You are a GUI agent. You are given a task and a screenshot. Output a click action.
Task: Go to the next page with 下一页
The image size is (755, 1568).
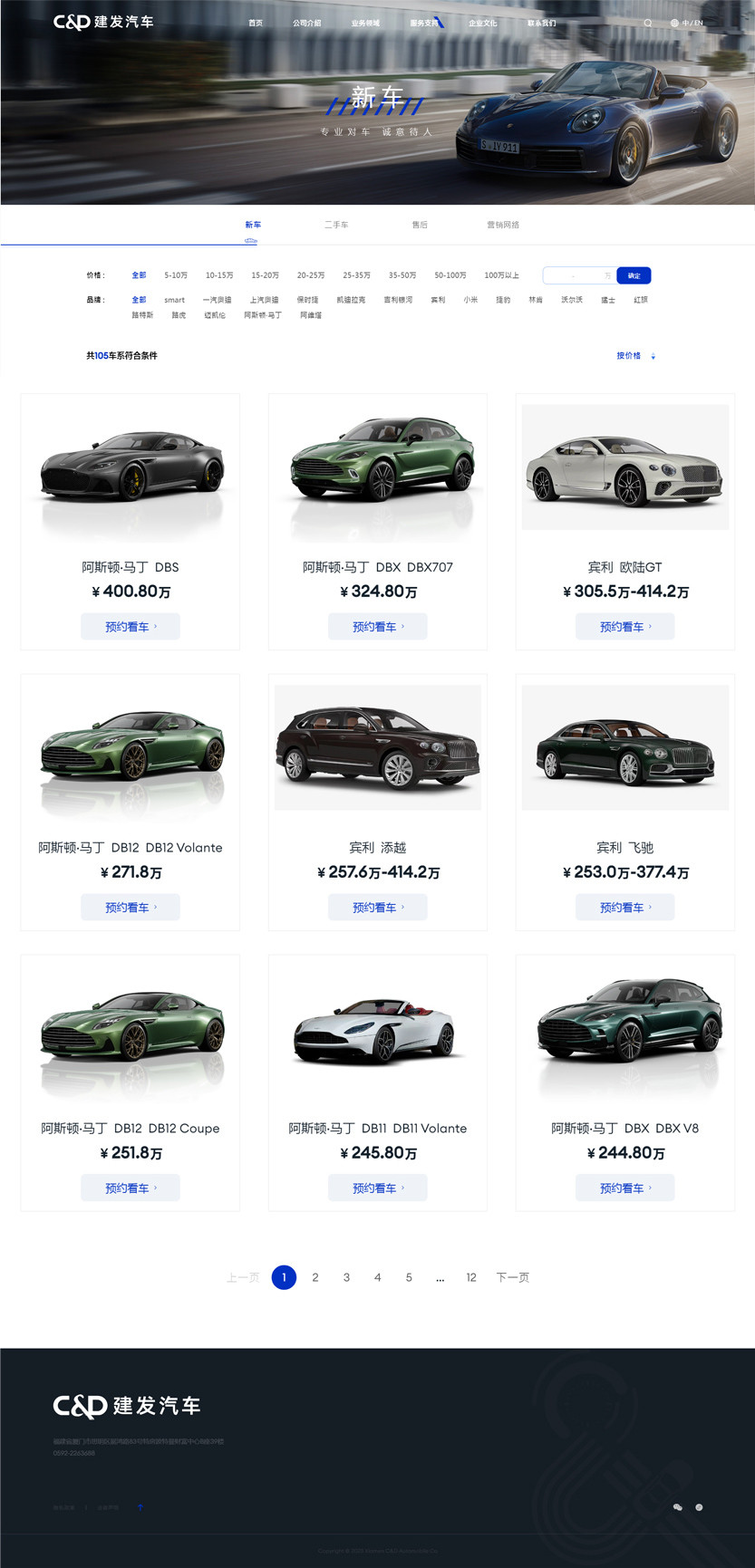[513, 1277]
